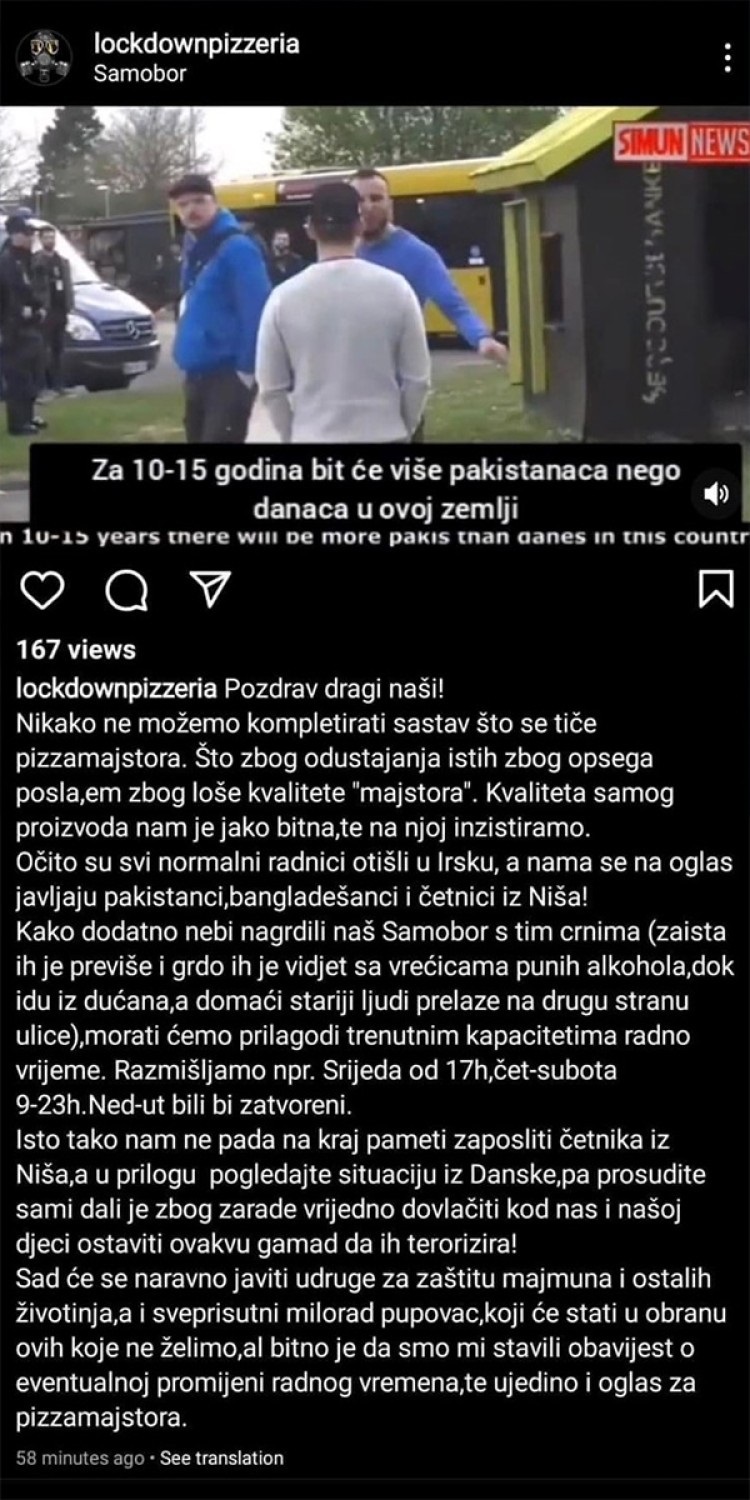Viewport: 750px width, 1500px height.
Task: Like this post with the heart icon
Action: pos(42,591)
